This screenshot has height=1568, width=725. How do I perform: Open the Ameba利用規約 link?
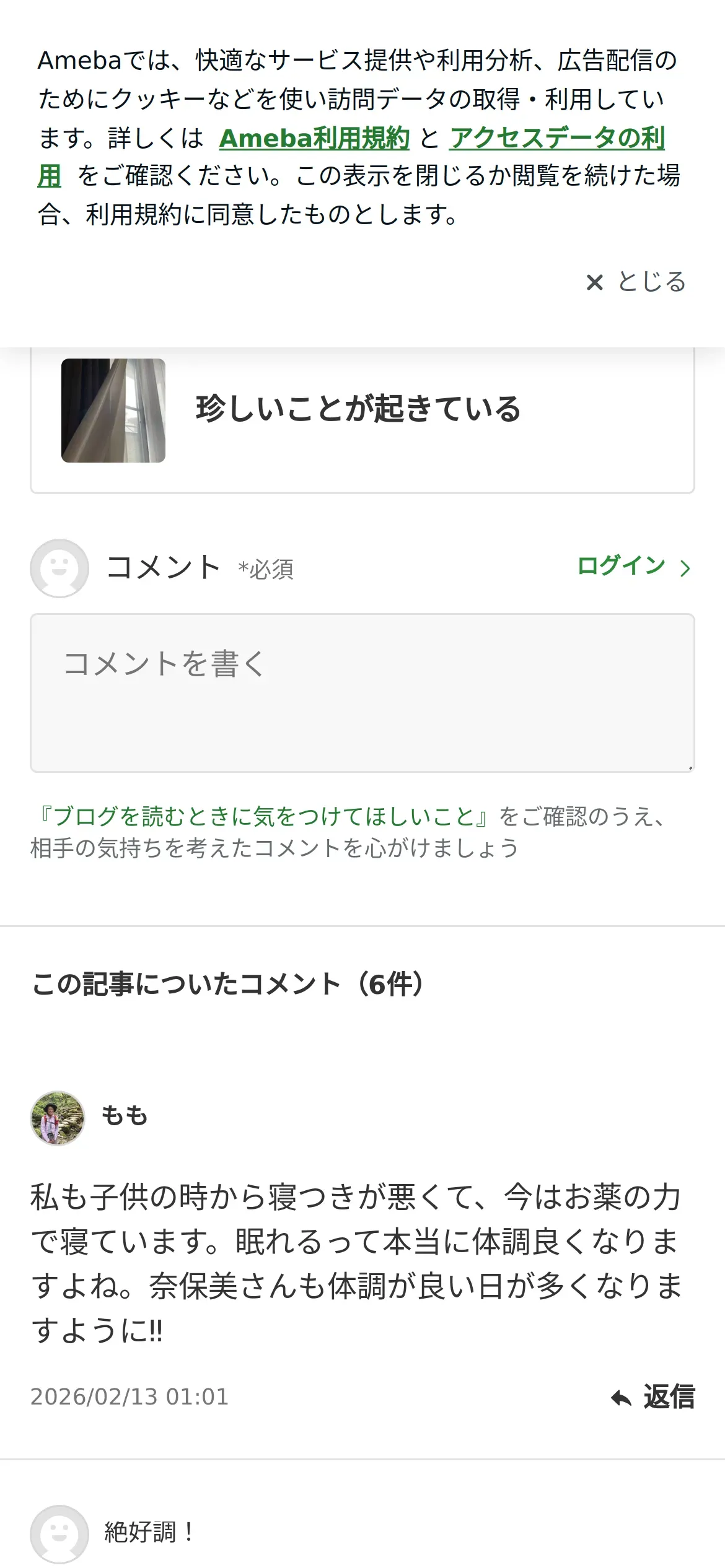(314, 138)
